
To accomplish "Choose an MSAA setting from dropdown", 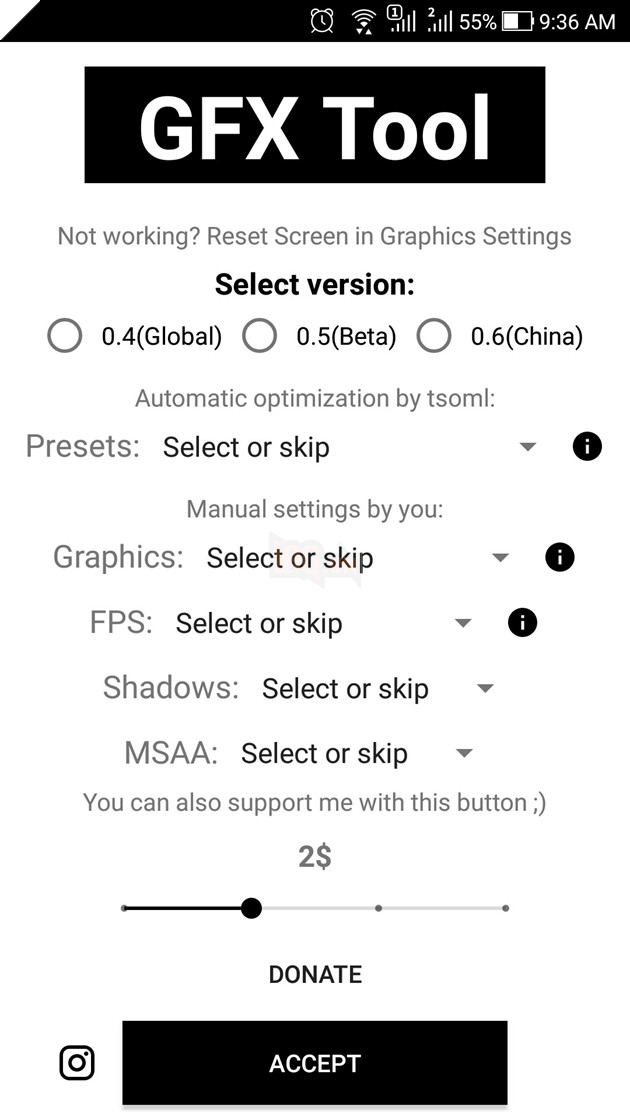I will (356, 754).
